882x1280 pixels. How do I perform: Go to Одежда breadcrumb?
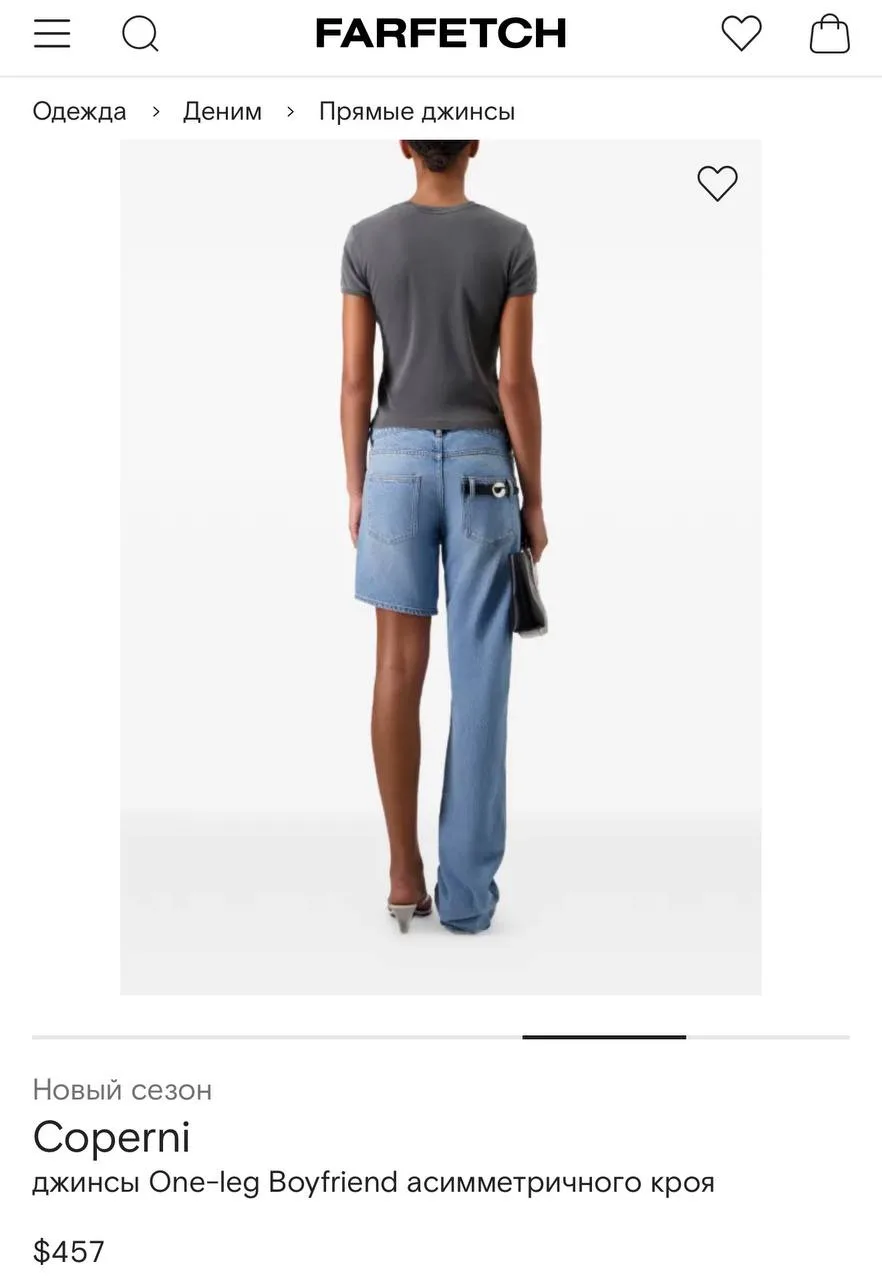click(79, 111)
